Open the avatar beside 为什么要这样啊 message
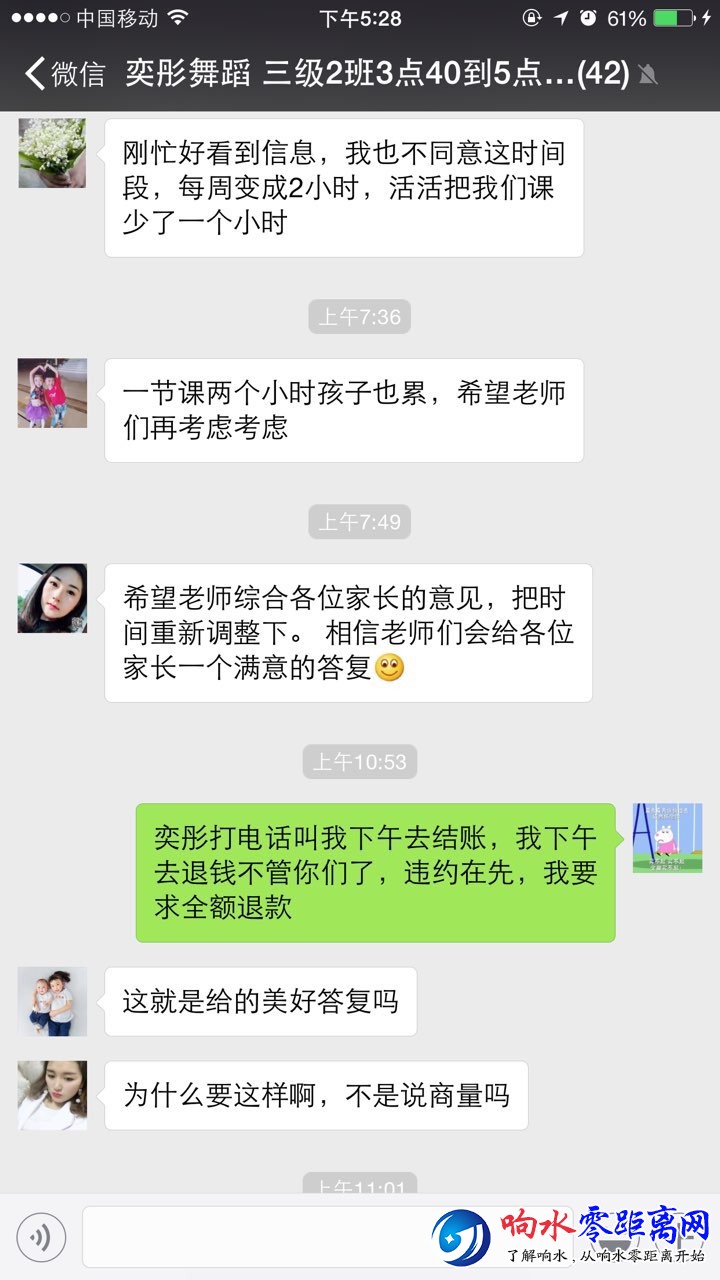720x1280 pixels. pyautogui.click(x=52, y=1095)
